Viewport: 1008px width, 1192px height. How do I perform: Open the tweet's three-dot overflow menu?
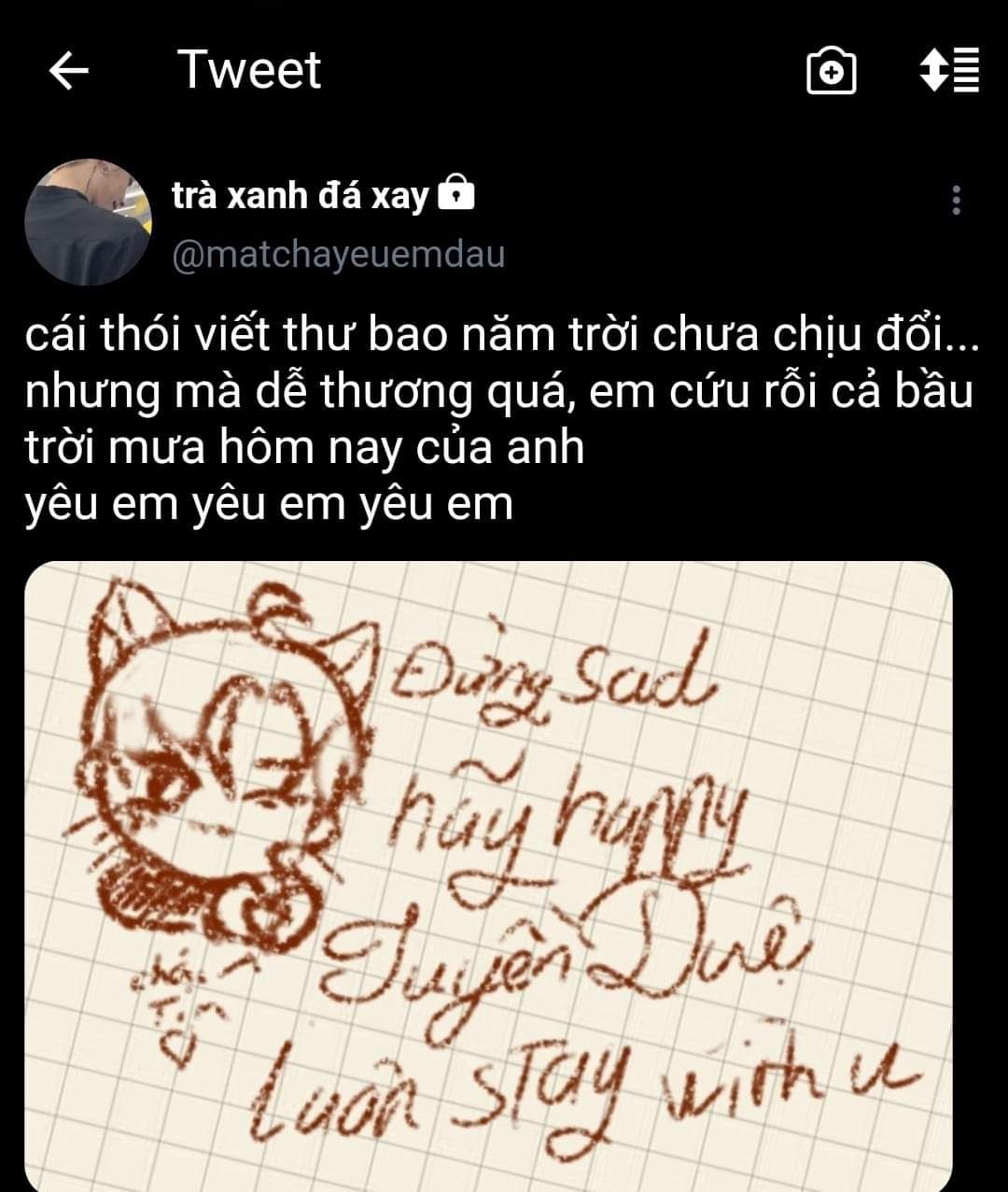955,200
